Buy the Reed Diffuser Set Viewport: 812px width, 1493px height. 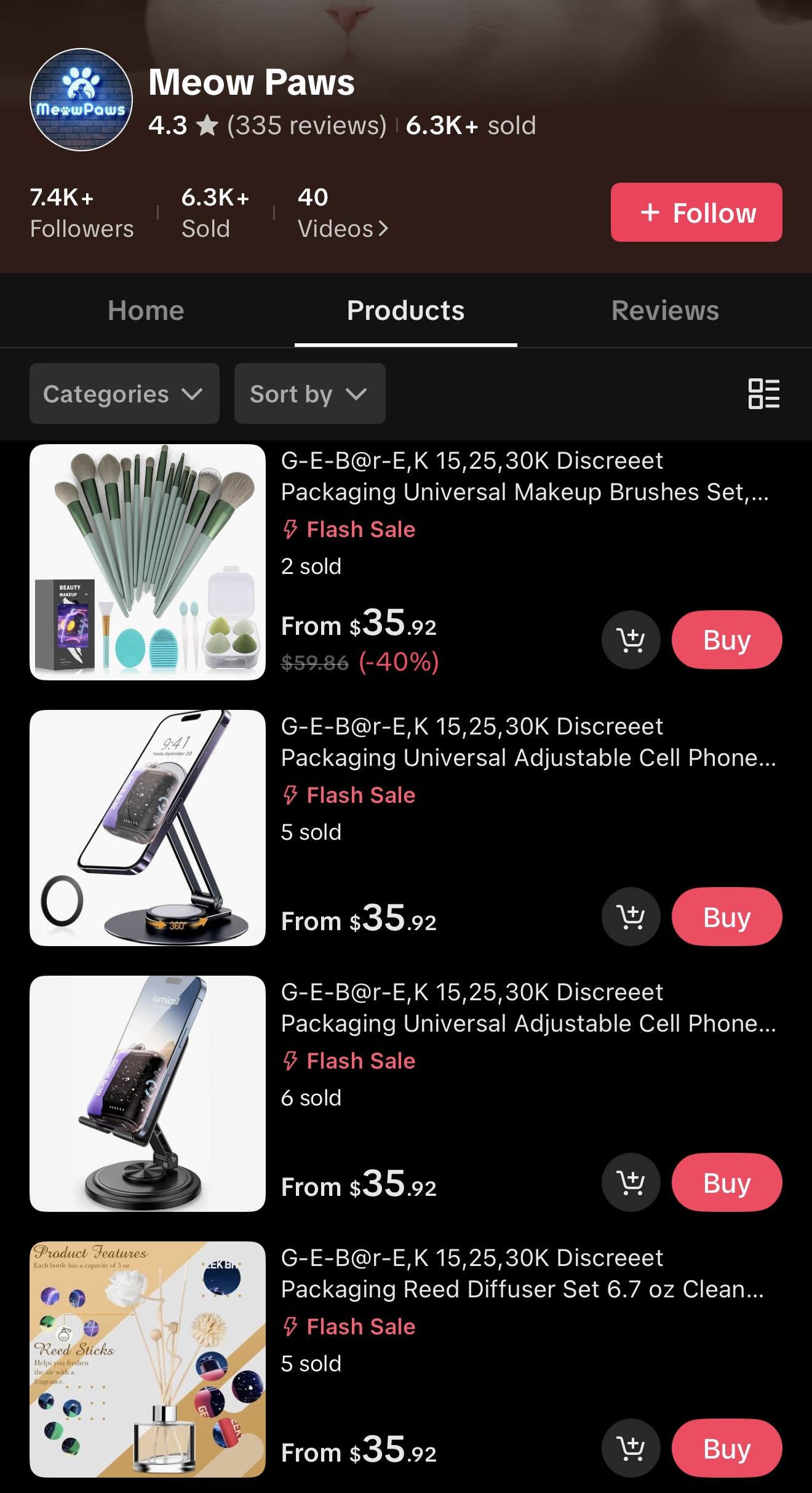click(726, 1448)
